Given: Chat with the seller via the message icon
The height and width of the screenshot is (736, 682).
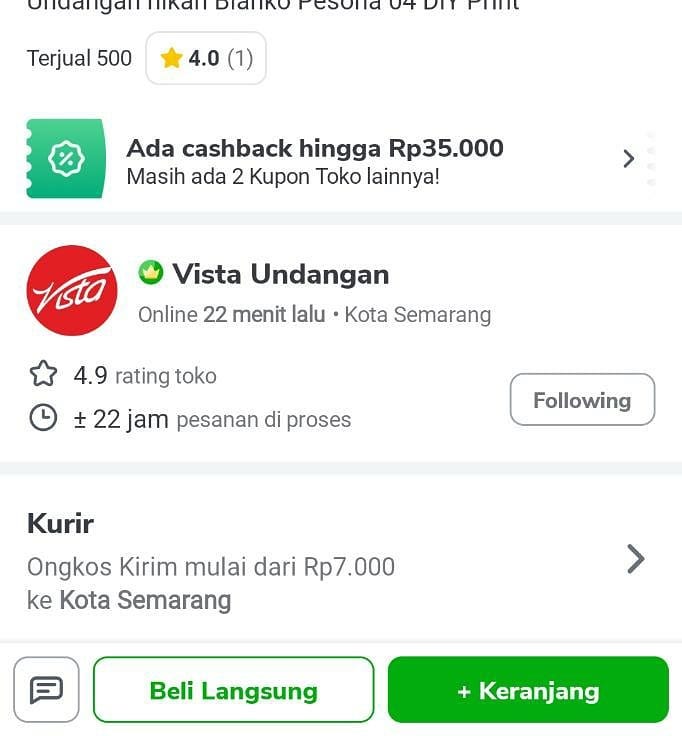Looking at the screenshot, I should pos(46,690).
